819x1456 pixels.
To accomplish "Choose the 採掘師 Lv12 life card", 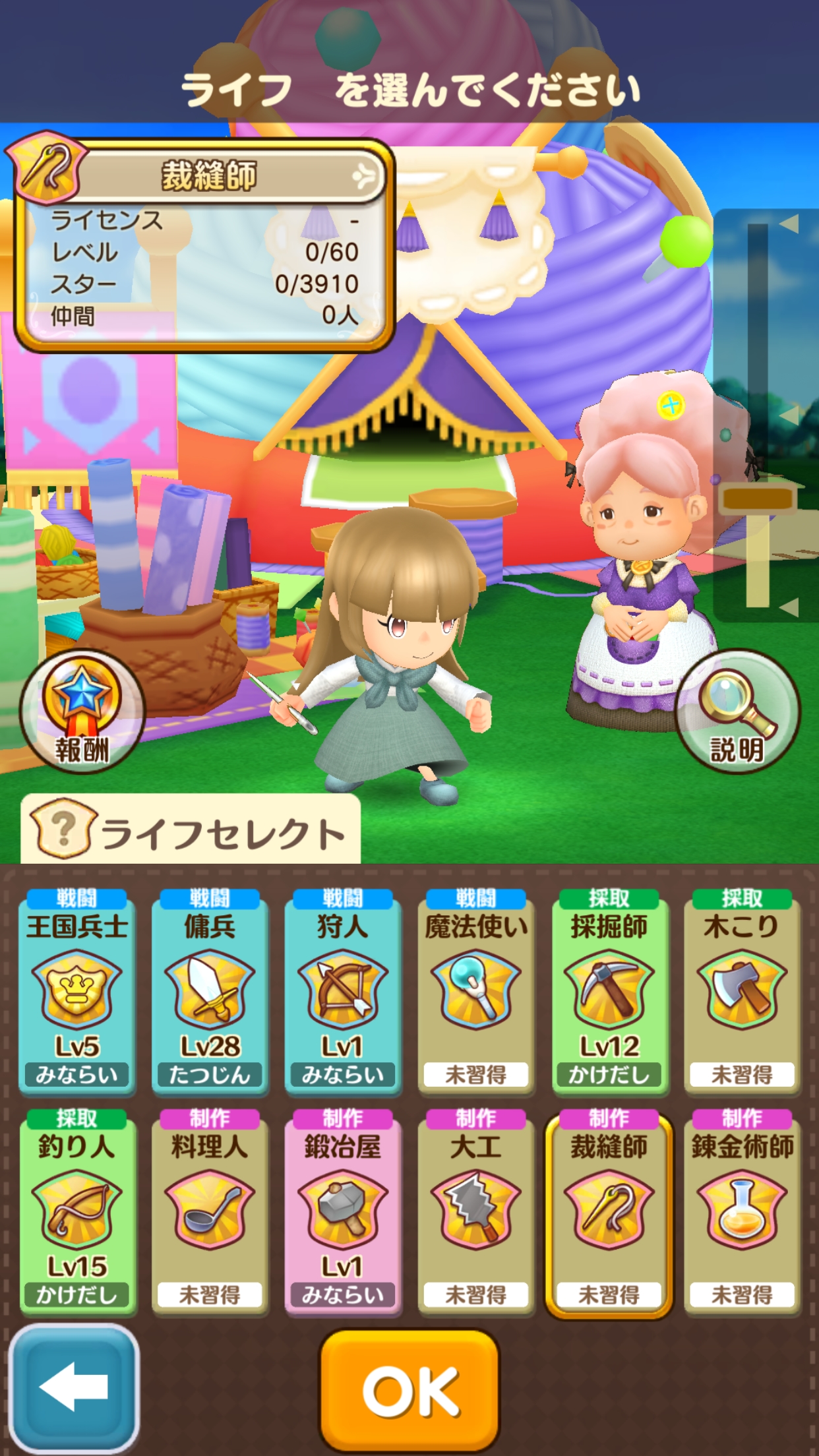I will [609, 990].
